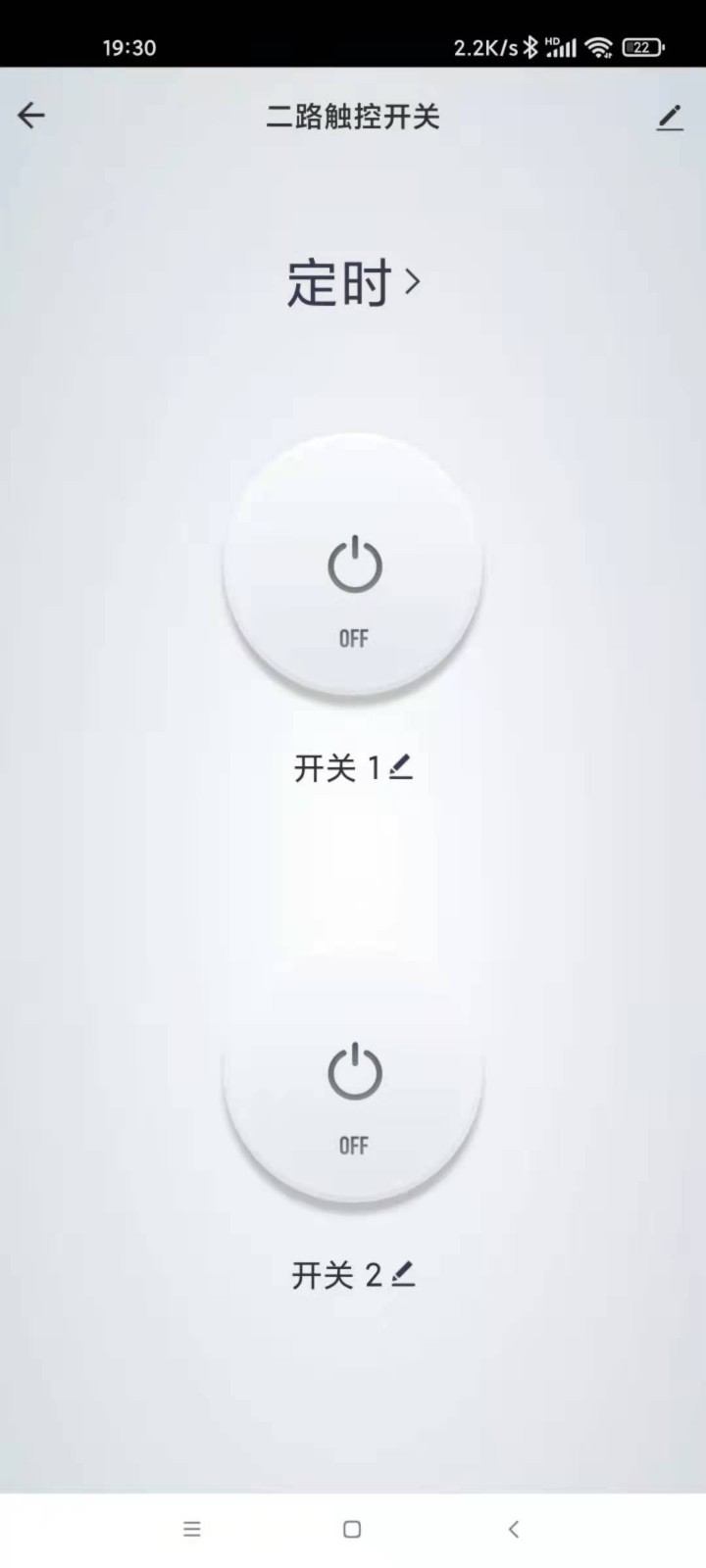Rename 开关 2 using its pencil icon
This screenshot has width=706, height=1568.
pyautogui.click(x=403, y=1274)
